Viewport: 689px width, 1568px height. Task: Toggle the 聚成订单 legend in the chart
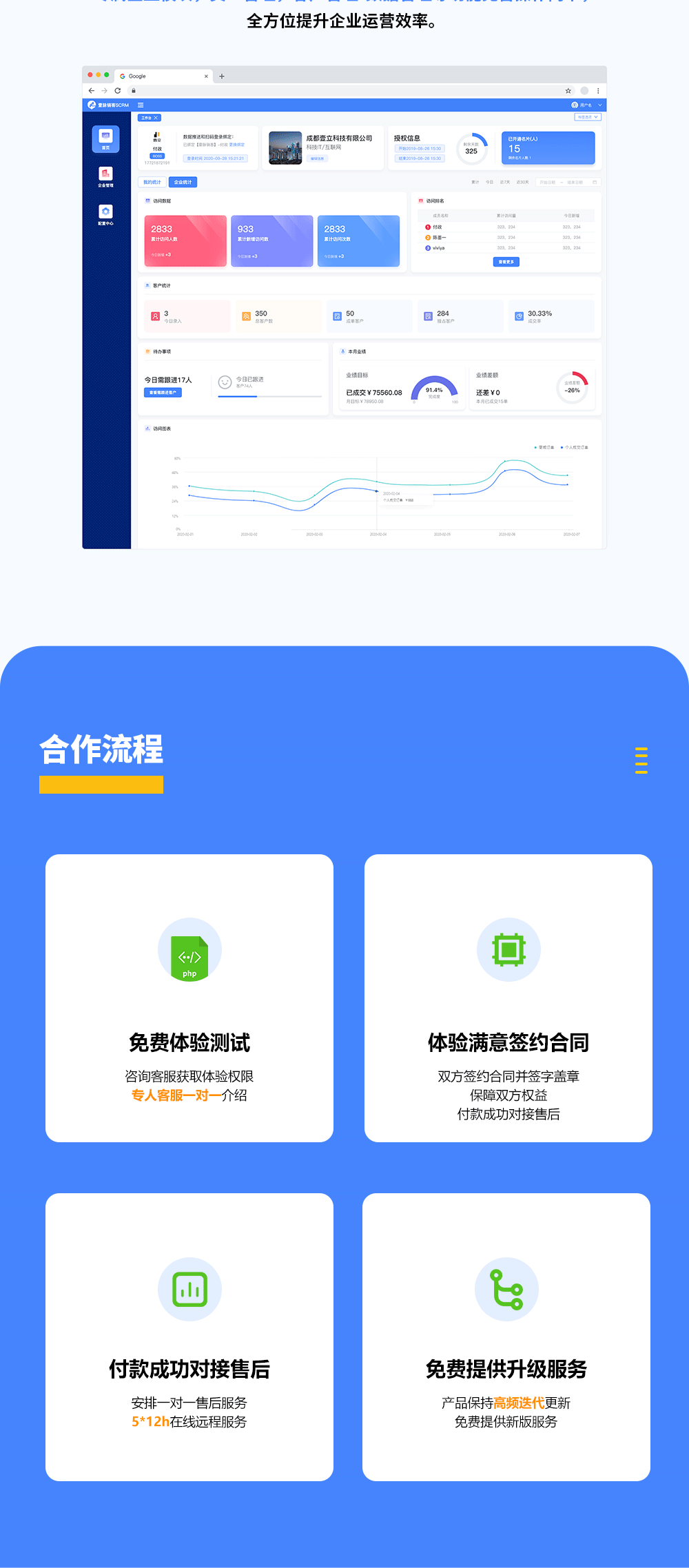[544, 446]
